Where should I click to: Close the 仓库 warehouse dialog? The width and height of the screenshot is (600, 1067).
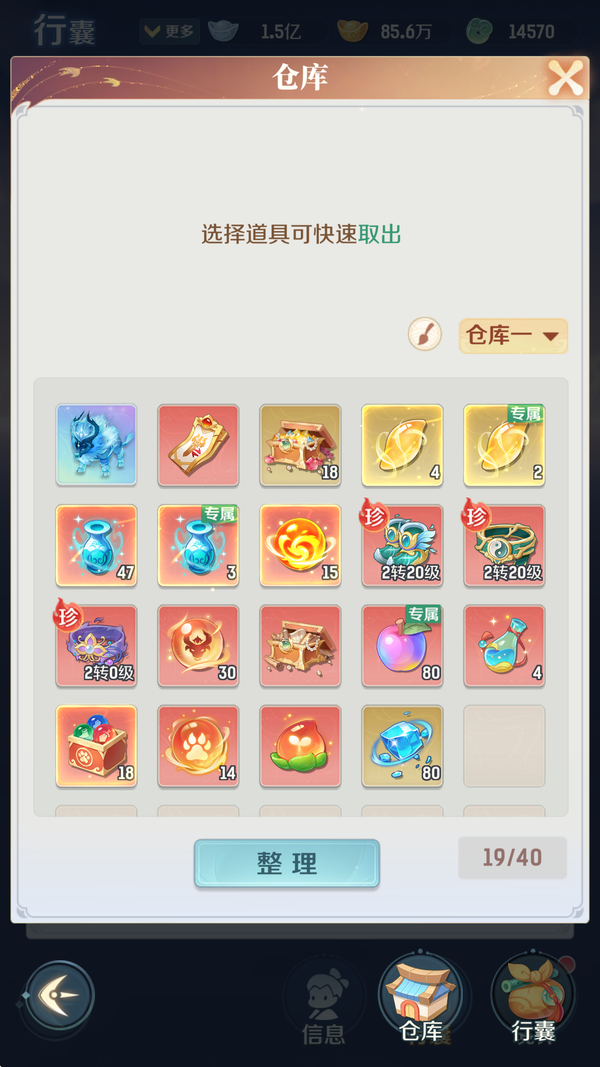[x=565, y=78]
